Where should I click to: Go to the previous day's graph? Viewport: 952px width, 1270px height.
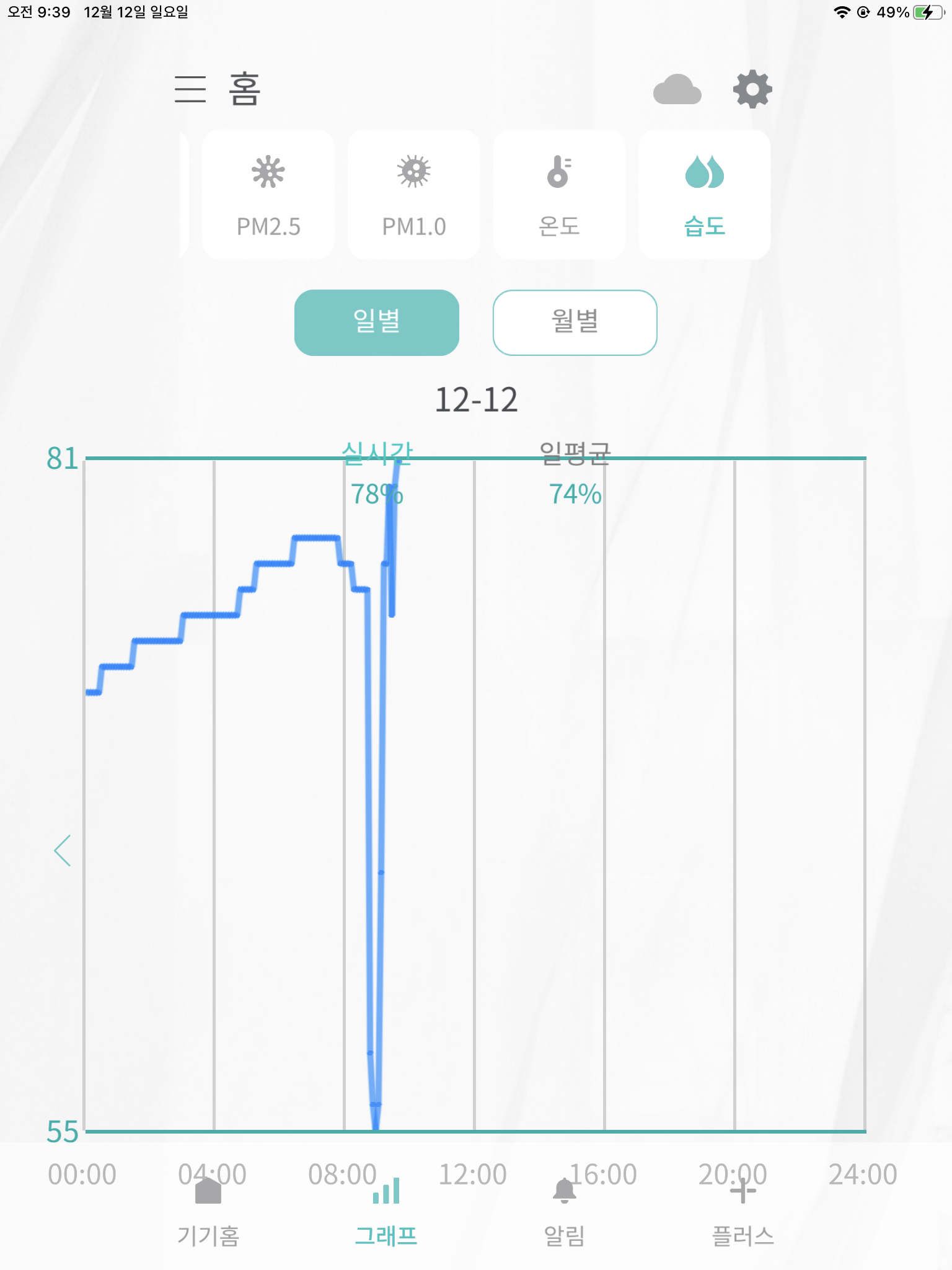click(x=63, y=850)
